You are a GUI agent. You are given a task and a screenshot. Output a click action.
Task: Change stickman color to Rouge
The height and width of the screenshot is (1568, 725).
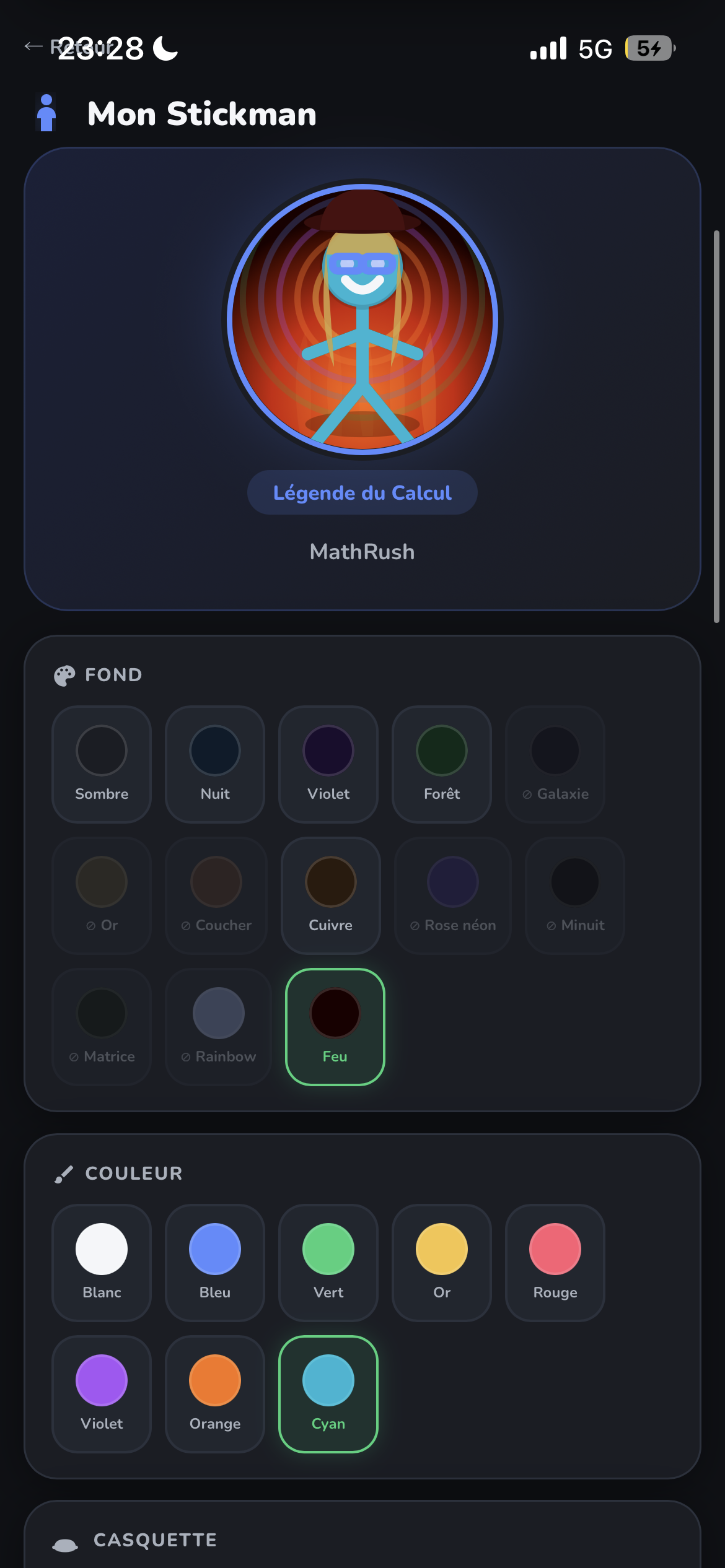pos(555,1262)
